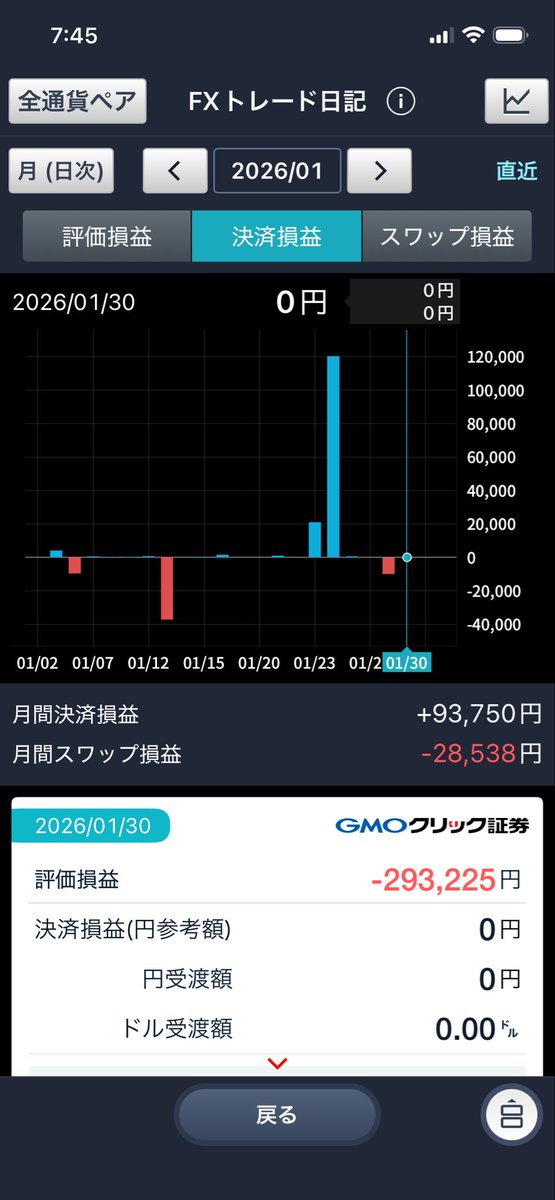The width and height of the screenshot is (555, 1200).
Task: Switch to the 評価損益 tab
Action: tap(107, 237)
